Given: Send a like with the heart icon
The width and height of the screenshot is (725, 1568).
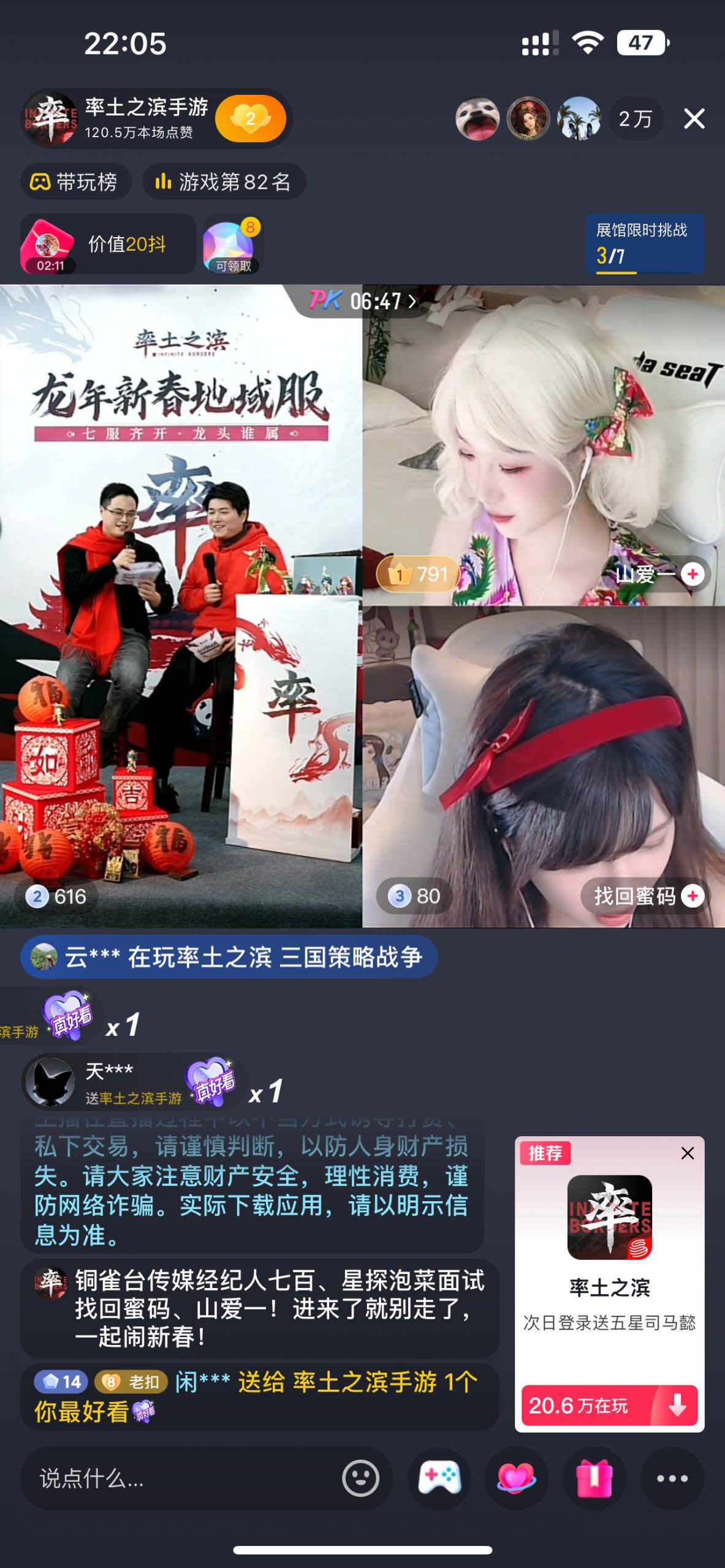Looking at the screenshot, I should (516, 1479).
